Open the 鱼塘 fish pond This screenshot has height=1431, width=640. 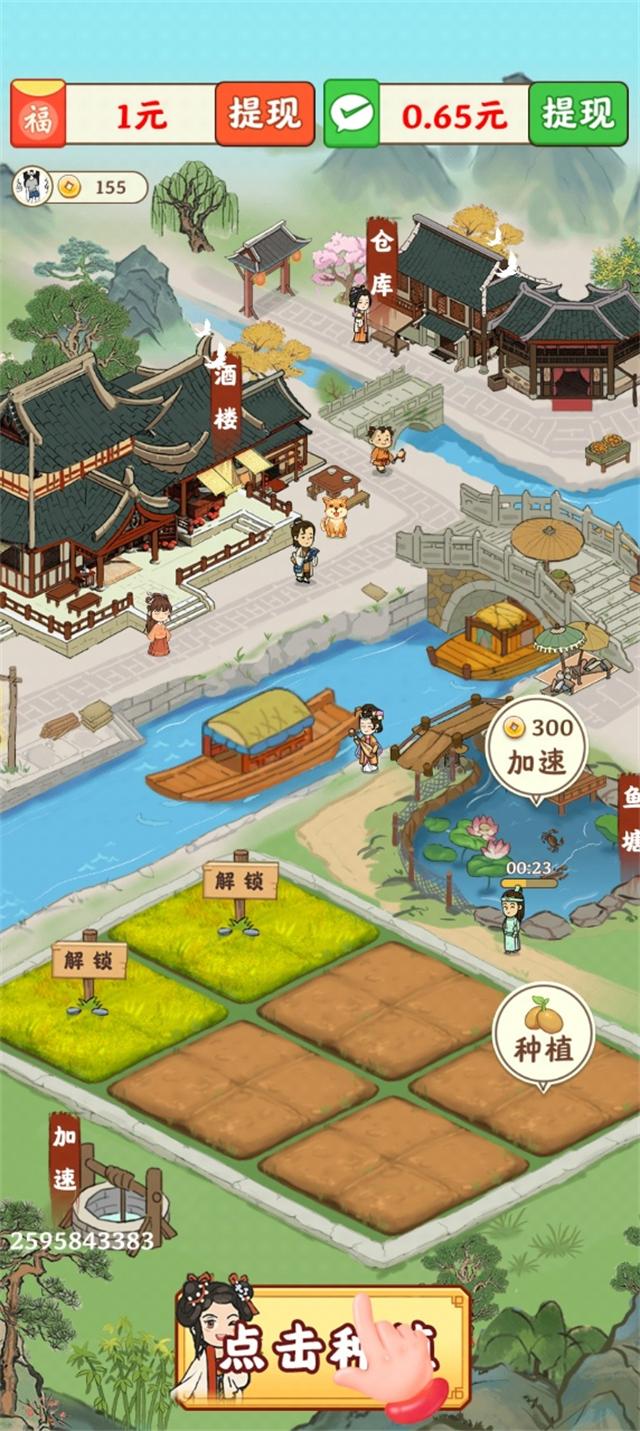[x=628, y=815]
